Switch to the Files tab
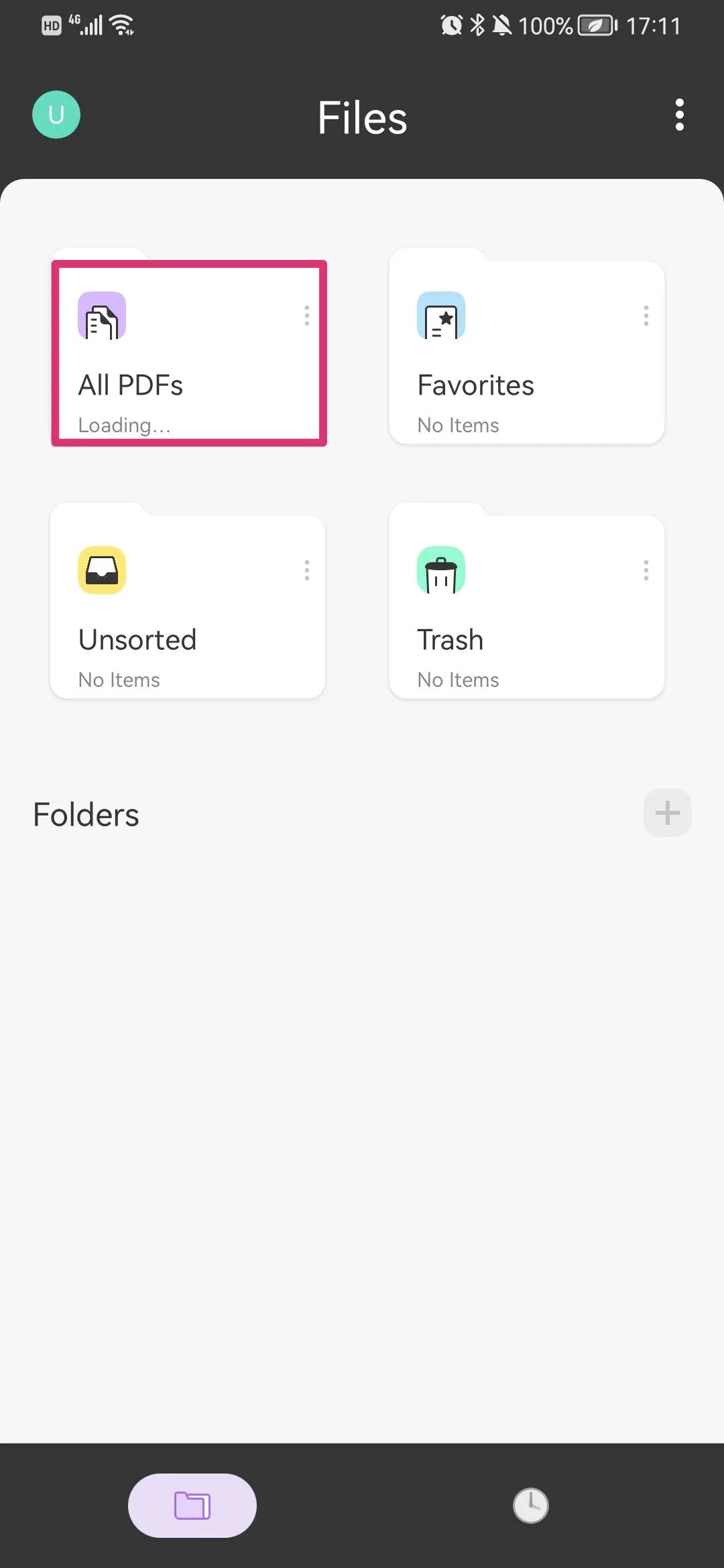 point(192,1506)
